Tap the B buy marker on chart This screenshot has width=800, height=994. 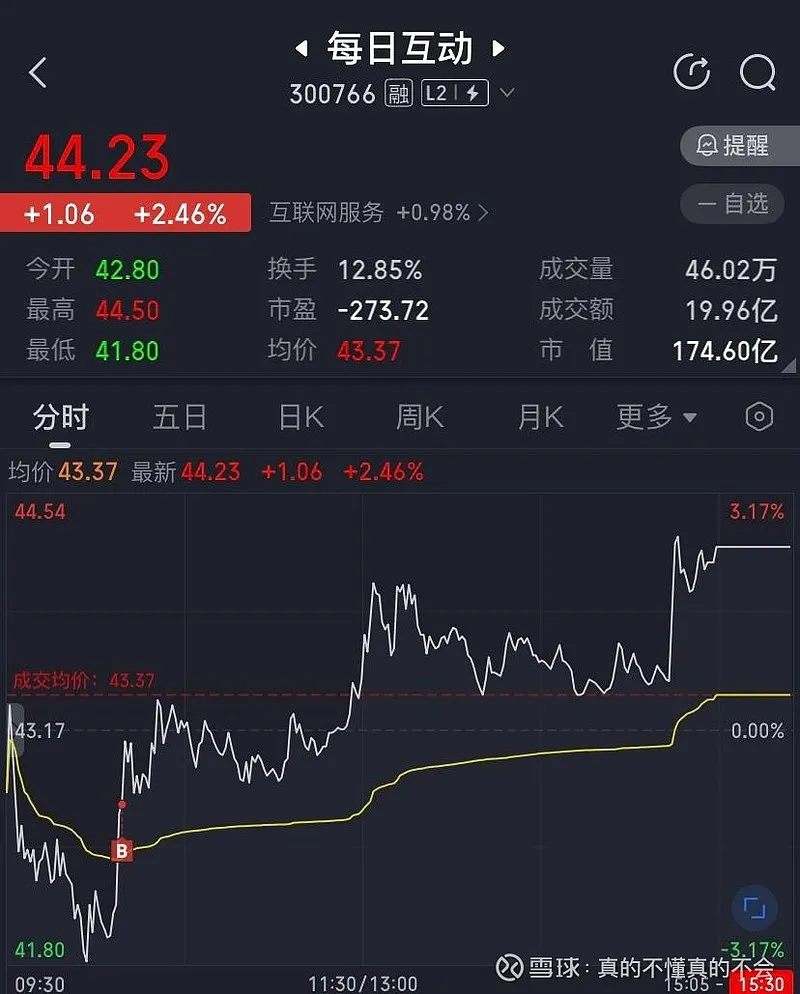[122, 851]
